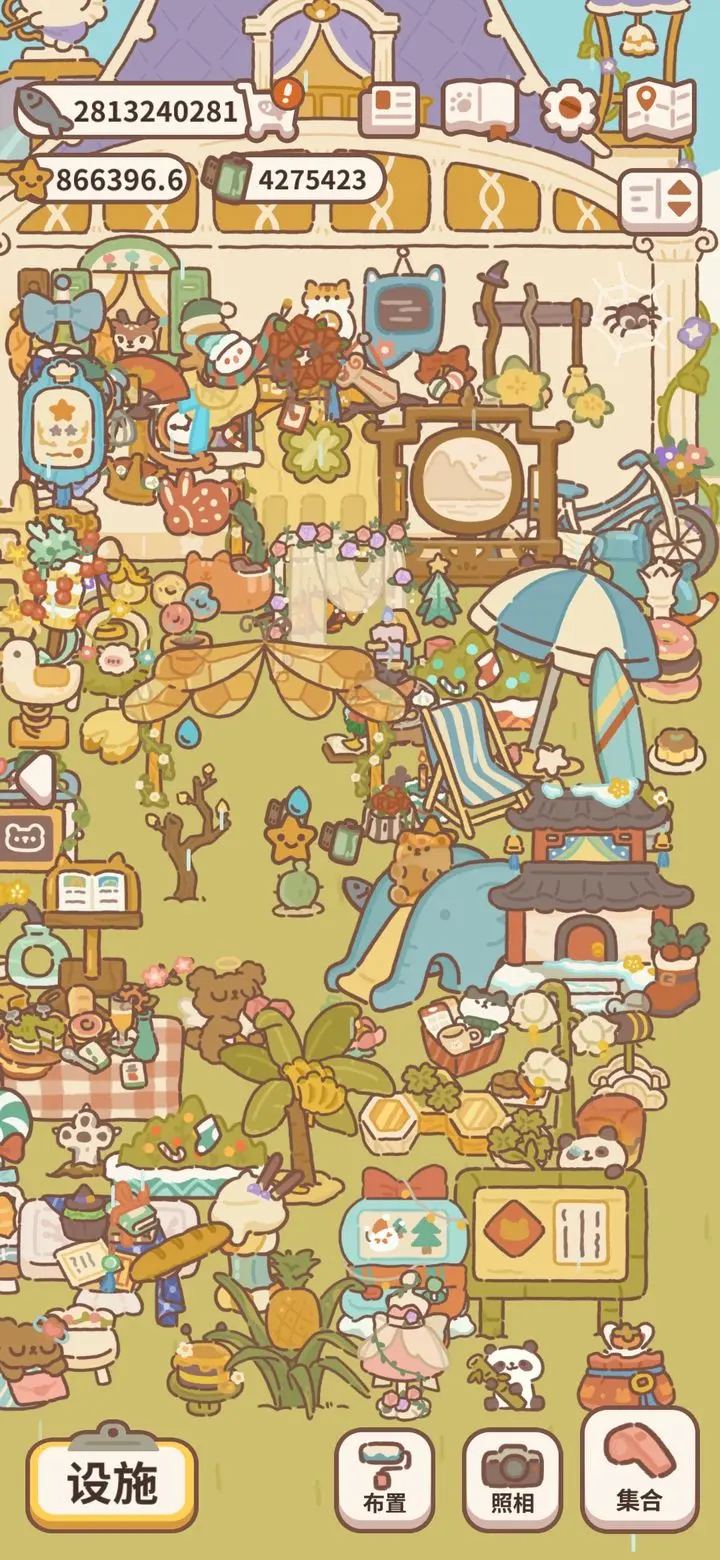Open the 照相 camera mode
Image resolution: width=720 pixels, height=1560 pixels.
tap(512, 1478)
